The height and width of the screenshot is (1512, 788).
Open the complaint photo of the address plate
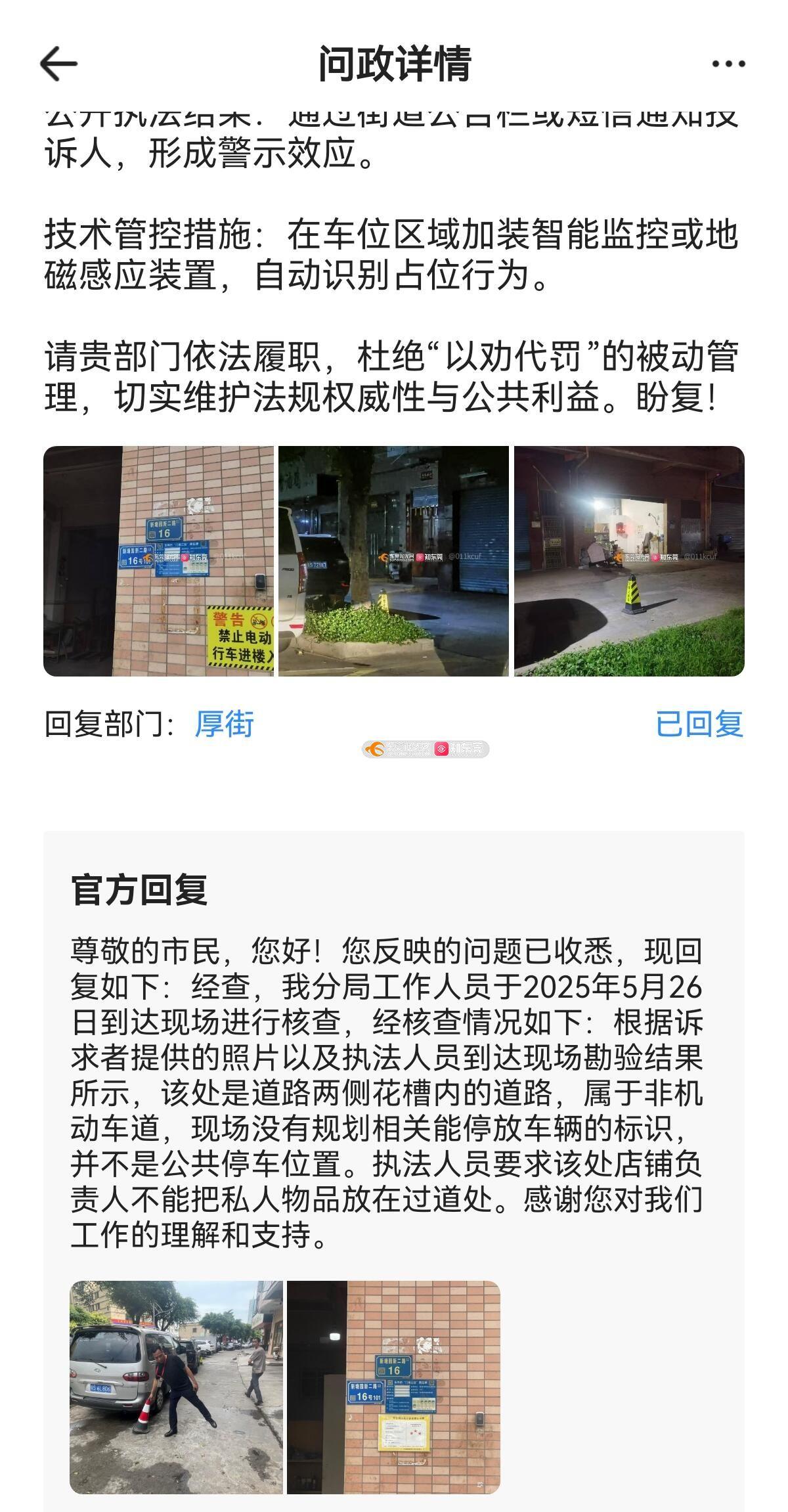(158, 561)
